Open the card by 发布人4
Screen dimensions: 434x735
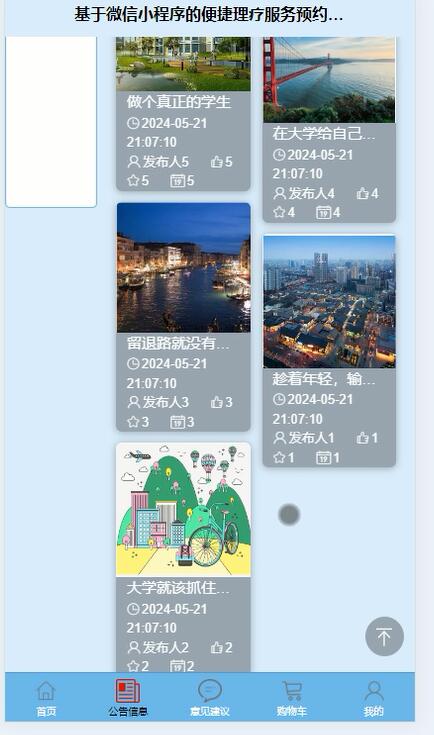point(329,129)
